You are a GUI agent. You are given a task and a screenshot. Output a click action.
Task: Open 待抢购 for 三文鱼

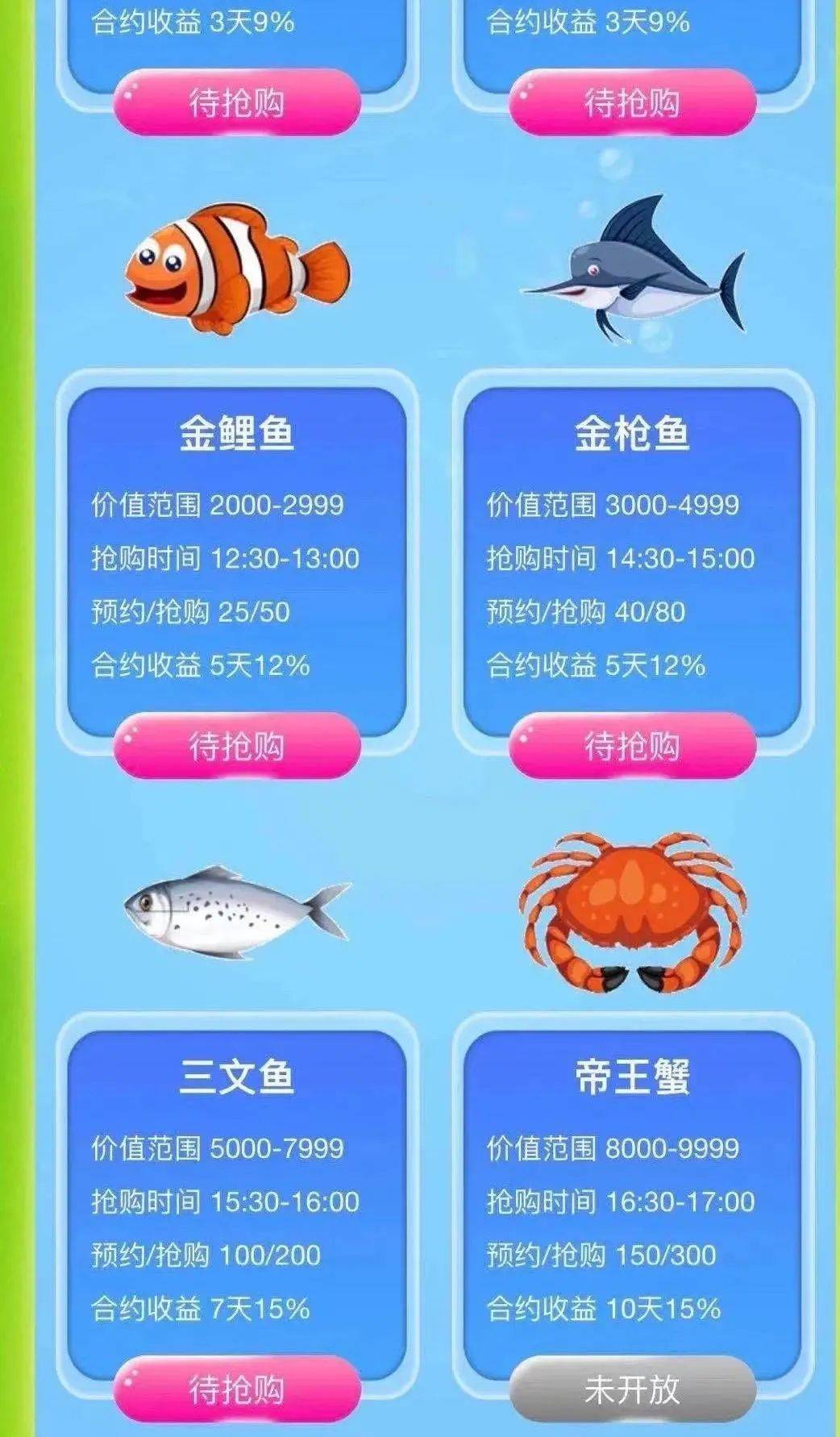click(236, 1389)
